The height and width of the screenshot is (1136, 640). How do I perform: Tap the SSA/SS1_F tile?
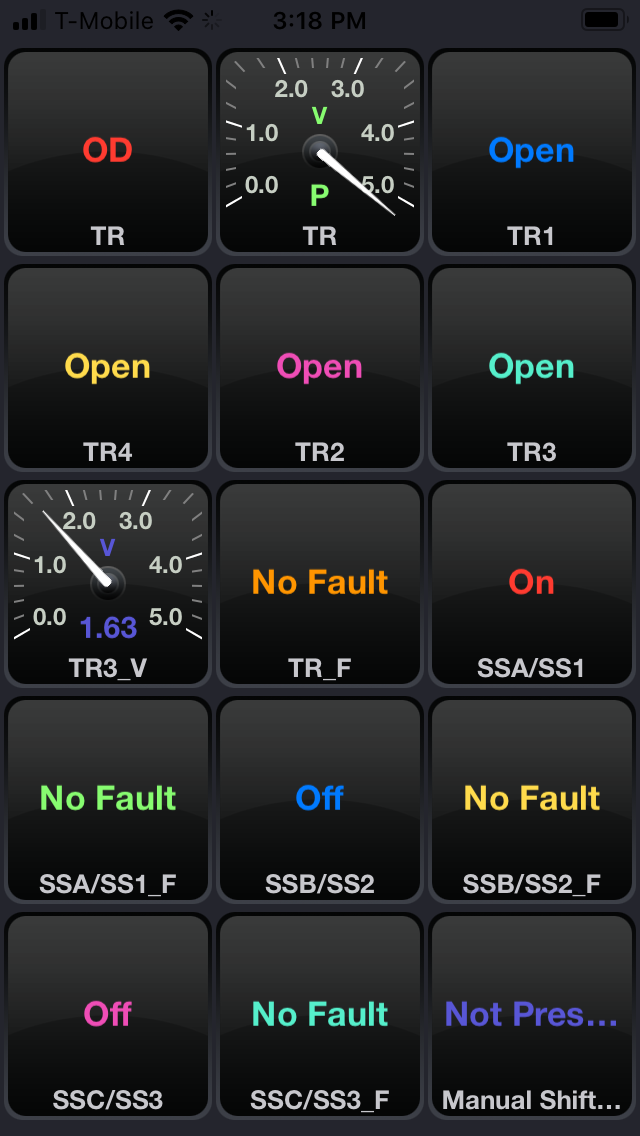[108, 800]
